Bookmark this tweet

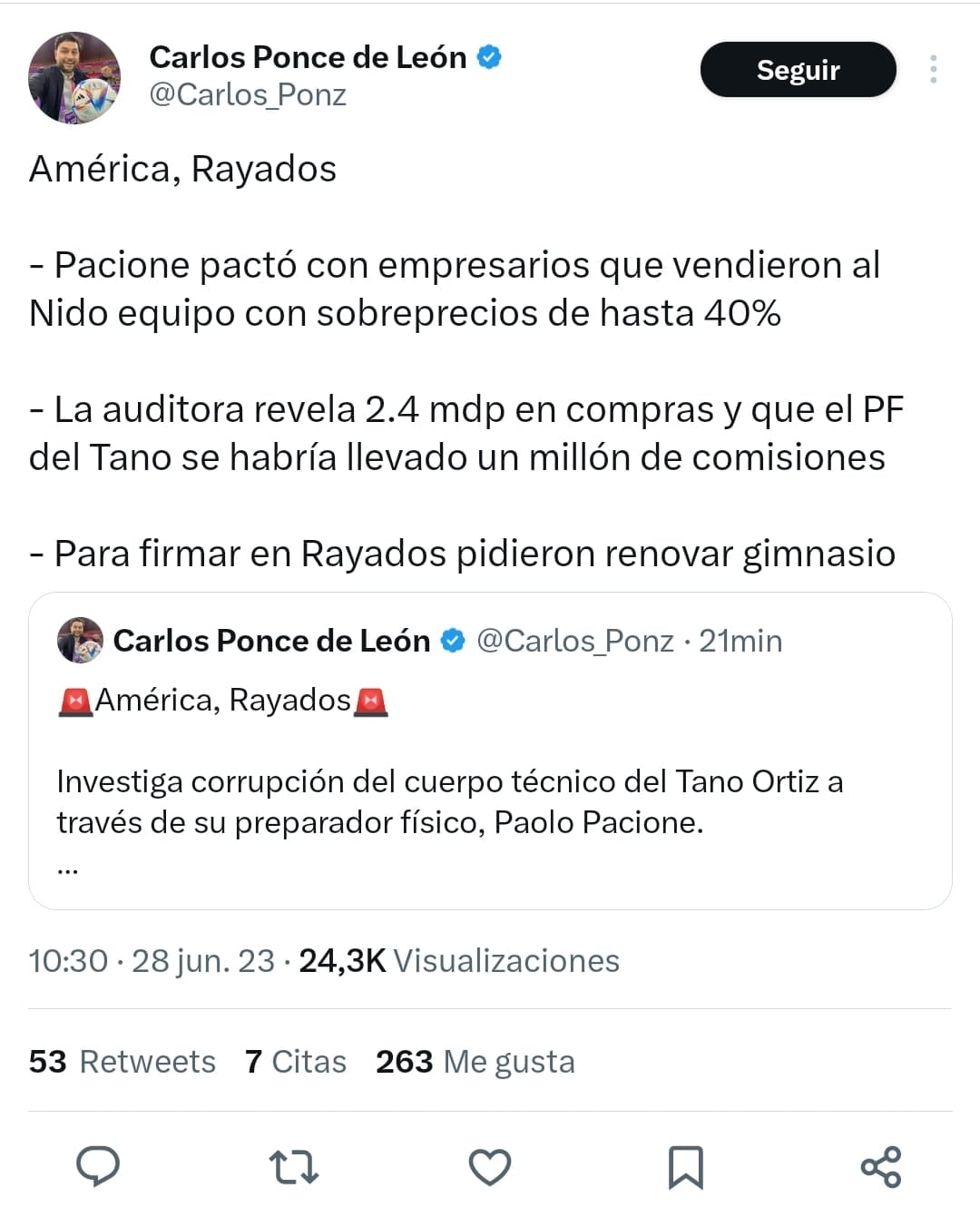(x=685, y=1167)
